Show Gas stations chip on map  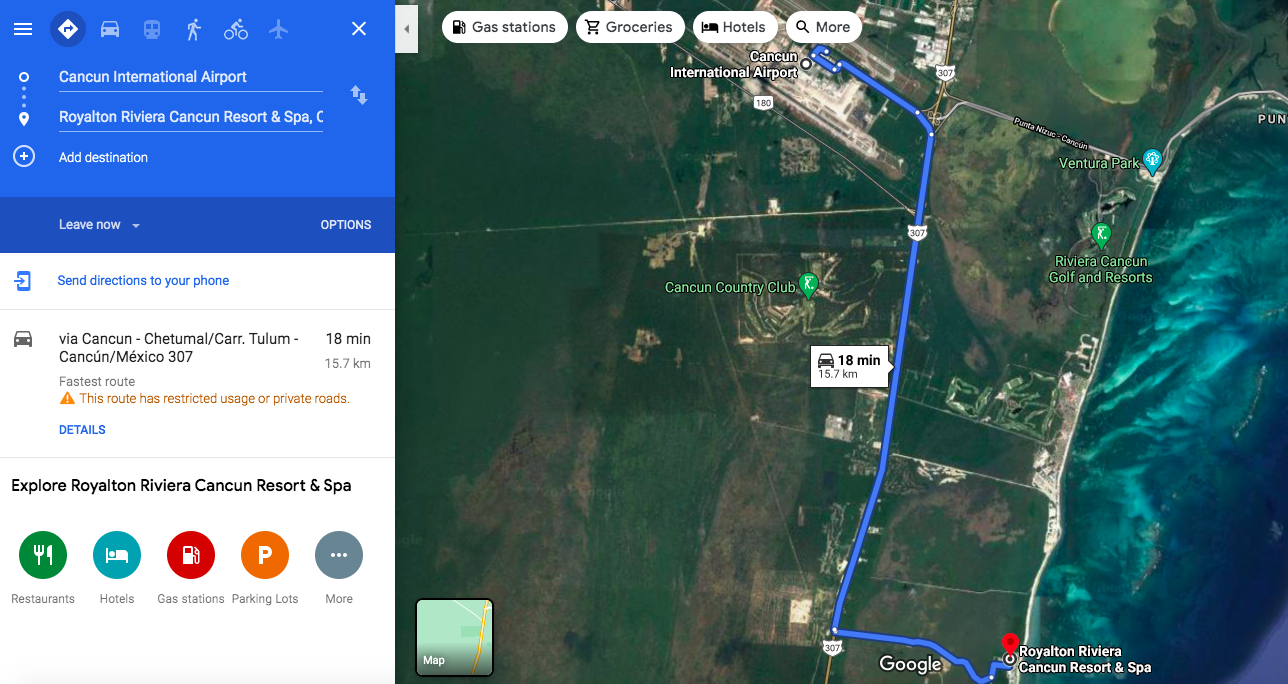(505, 27)
